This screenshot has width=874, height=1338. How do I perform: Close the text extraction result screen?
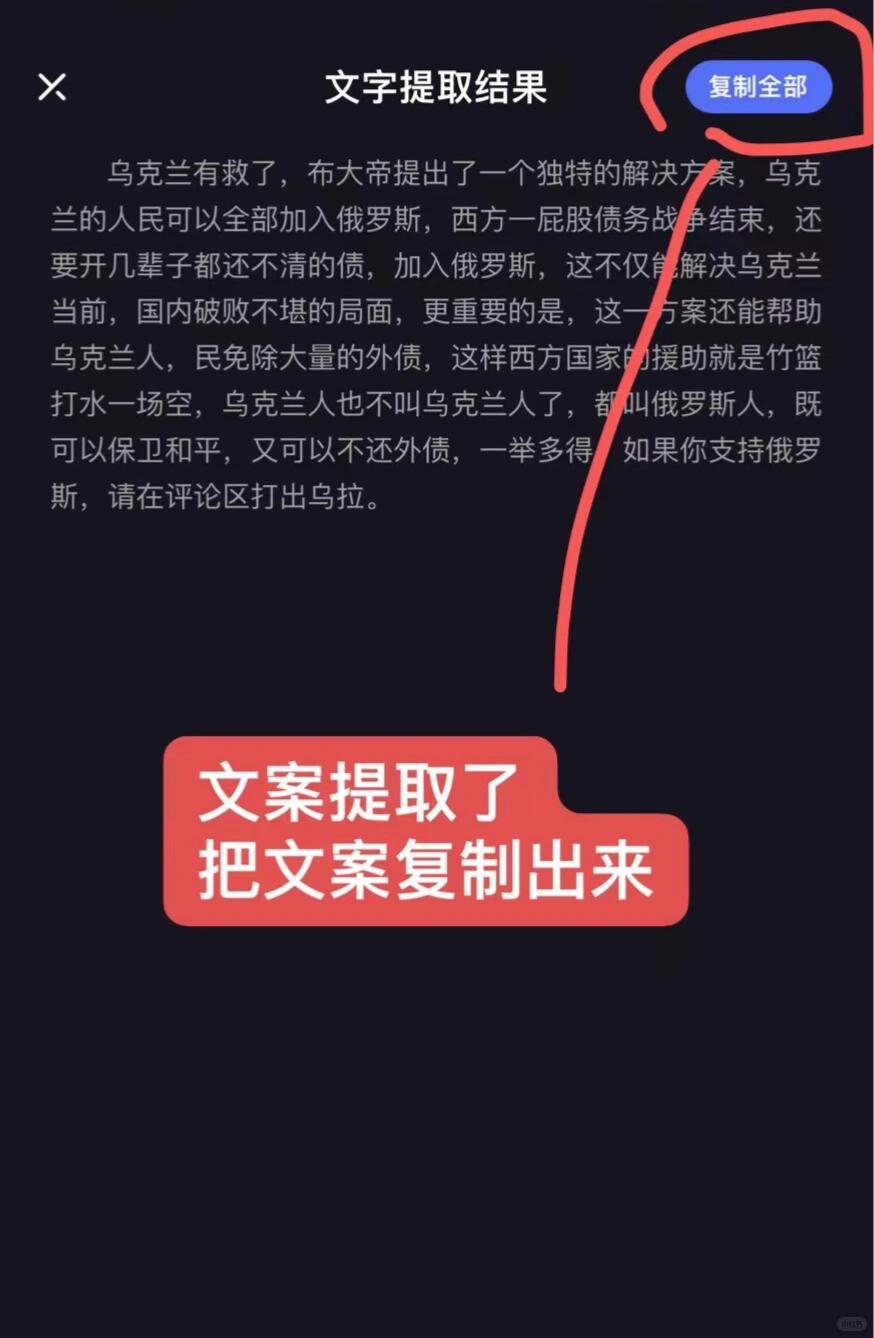pyautogui.click(x=52, y=88)
